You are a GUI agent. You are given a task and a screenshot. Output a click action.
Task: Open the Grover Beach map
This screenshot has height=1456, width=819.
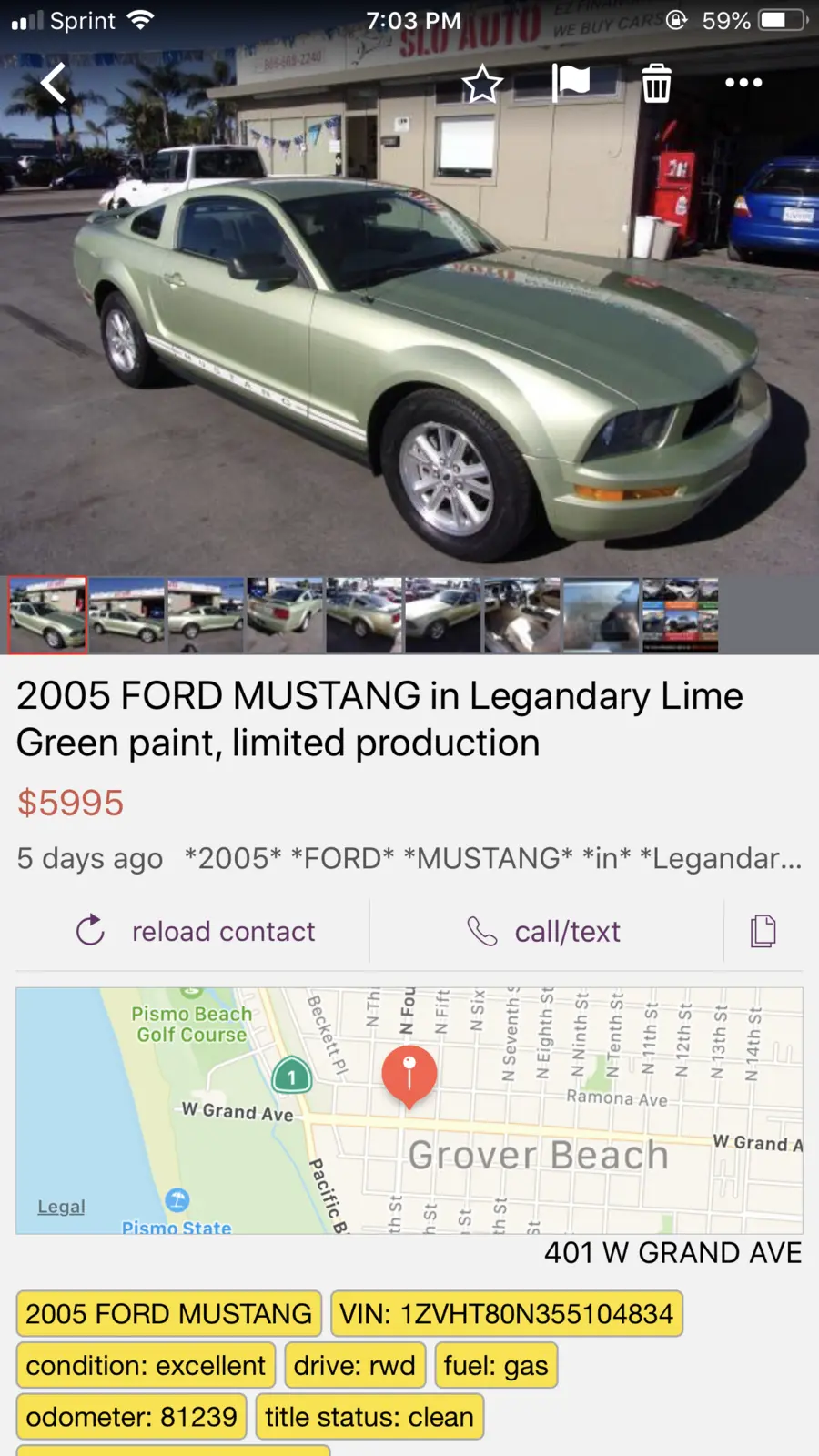(x=409, y=1110)
